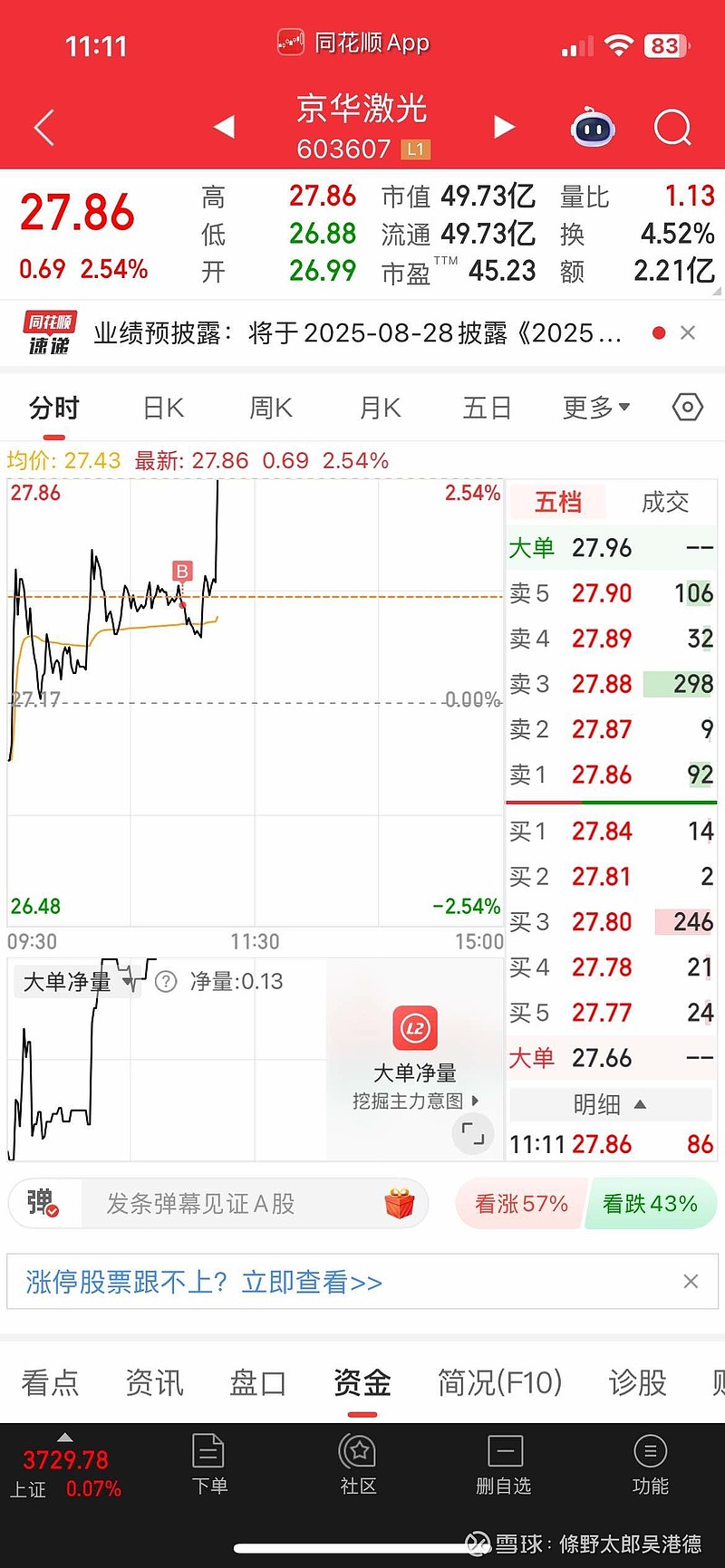The width and height of the screenshot is (725, 1568).
Task: Open chart settings hexagon icon
Action: click(x=688, y=408)
